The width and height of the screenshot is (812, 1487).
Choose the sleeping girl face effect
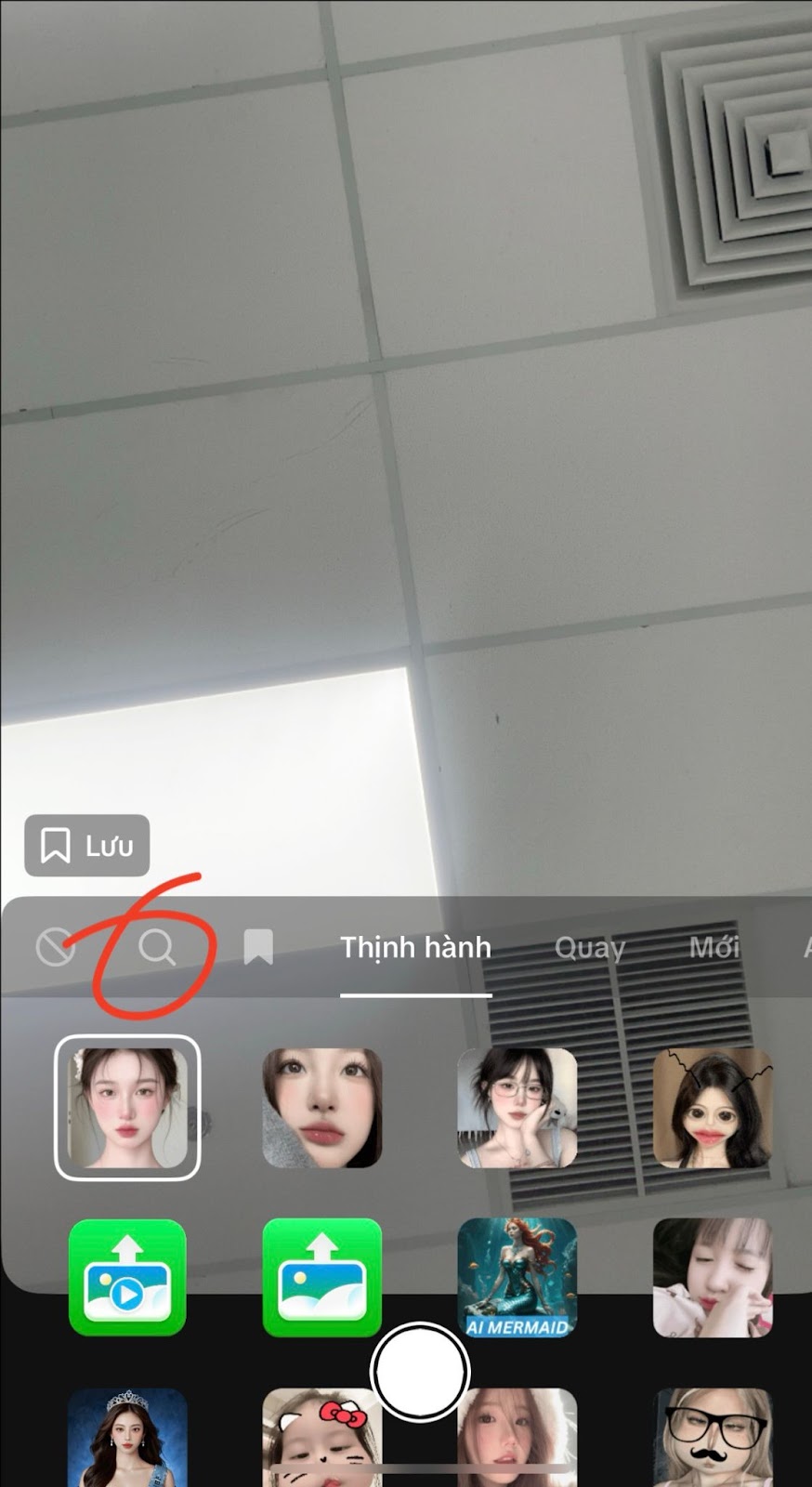[x=713, y=1278]
